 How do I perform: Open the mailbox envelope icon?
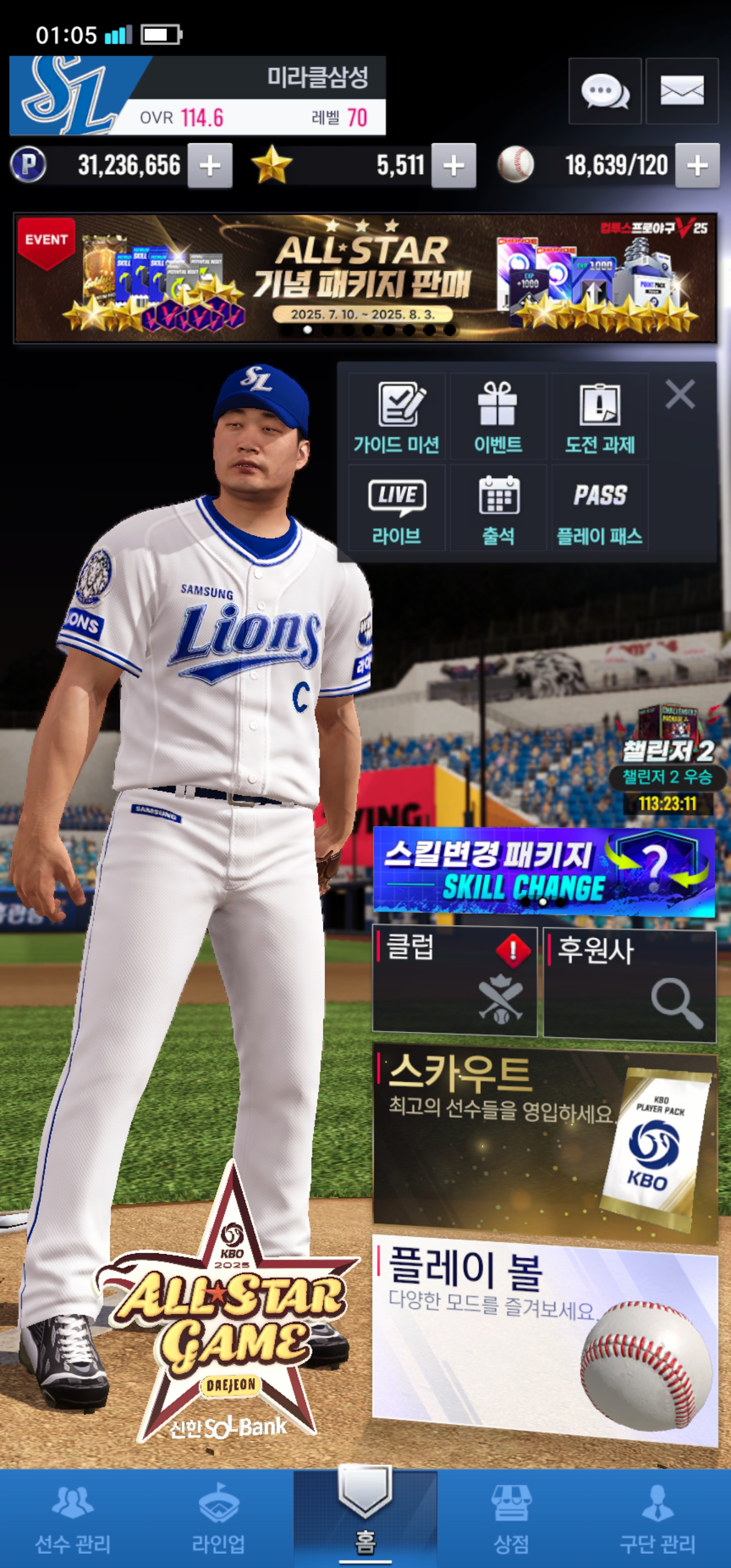682,91
